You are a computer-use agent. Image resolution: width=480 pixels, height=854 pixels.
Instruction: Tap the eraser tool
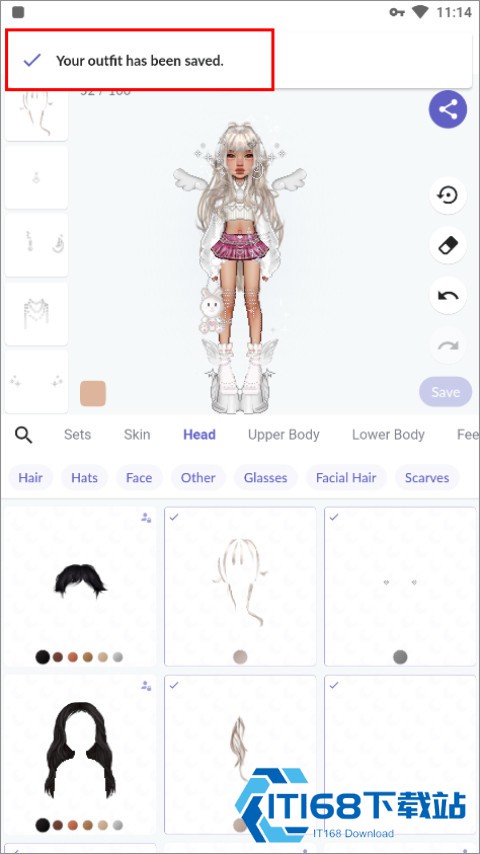point(447,245)
